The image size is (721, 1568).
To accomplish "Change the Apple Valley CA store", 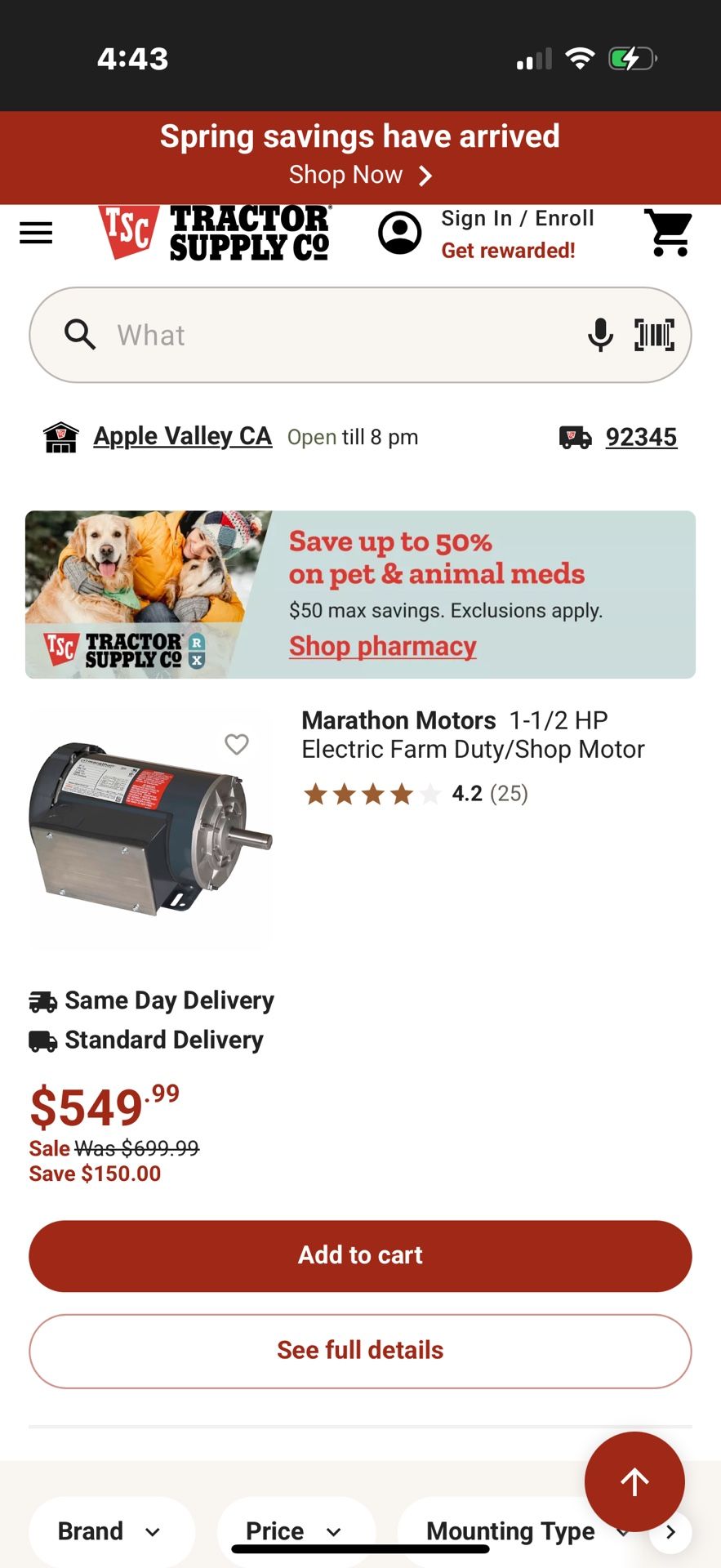I will (182, 437).
